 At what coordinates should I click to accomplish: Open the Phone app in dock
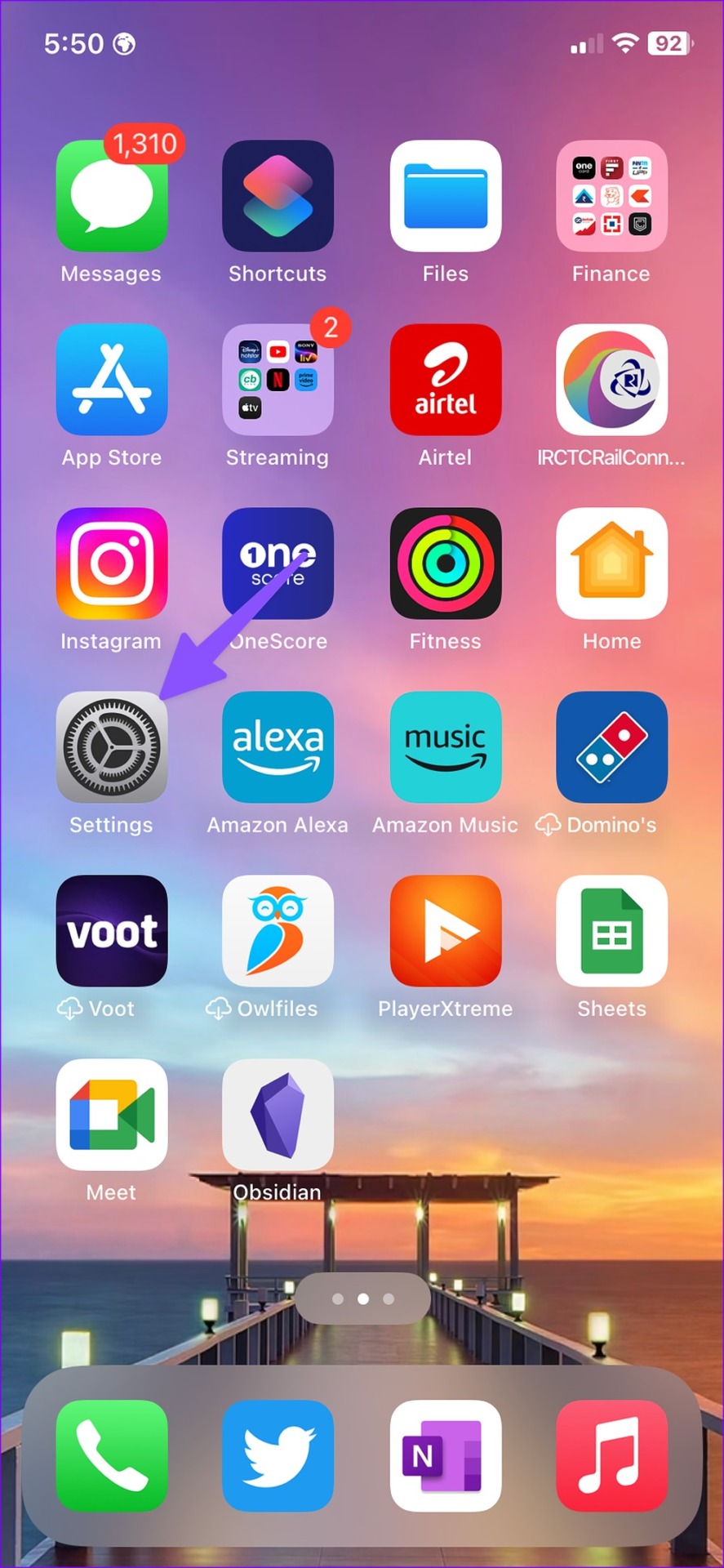[112, 1455]
